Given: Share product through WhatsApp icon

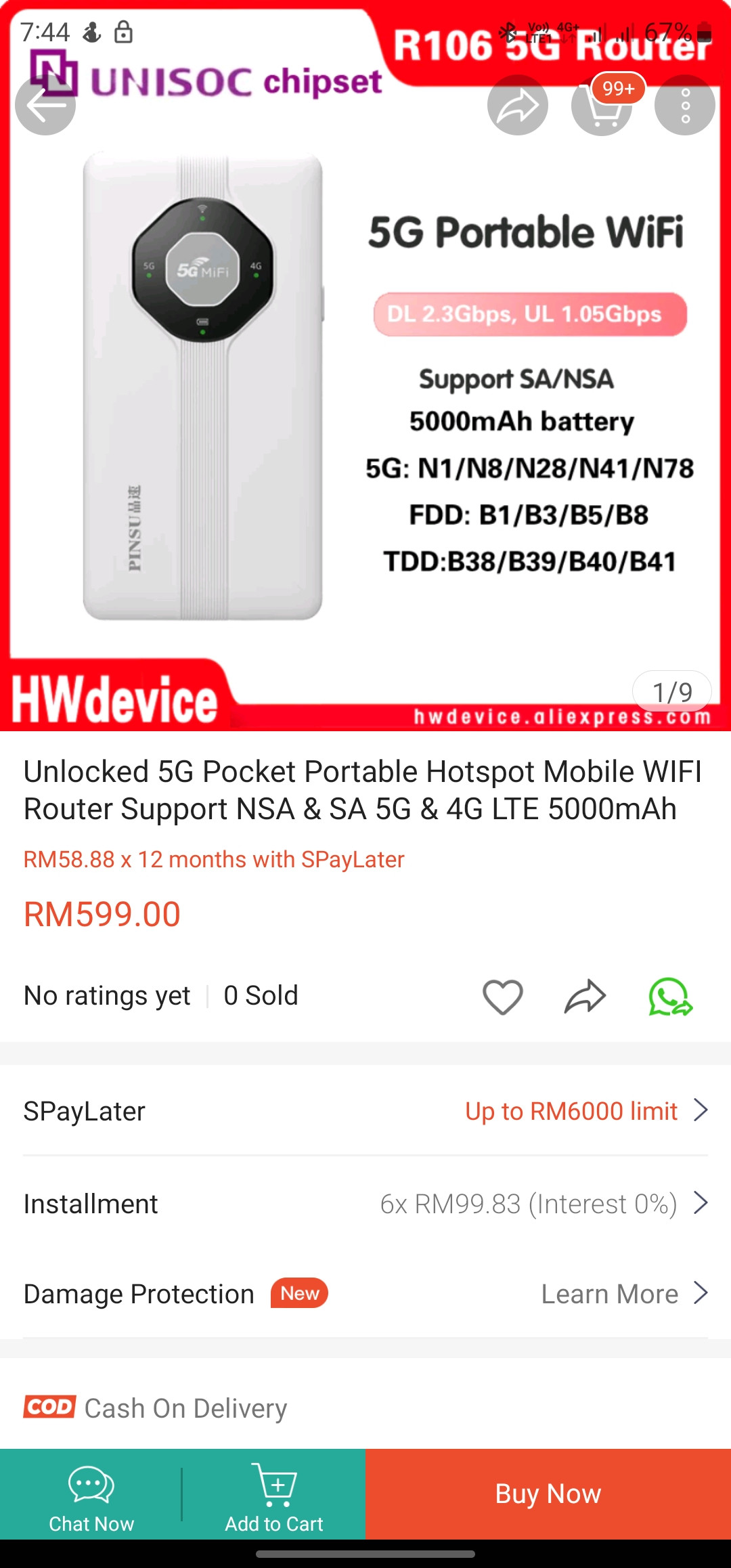Looking at the screenshot, I should [x=670, y=997].
